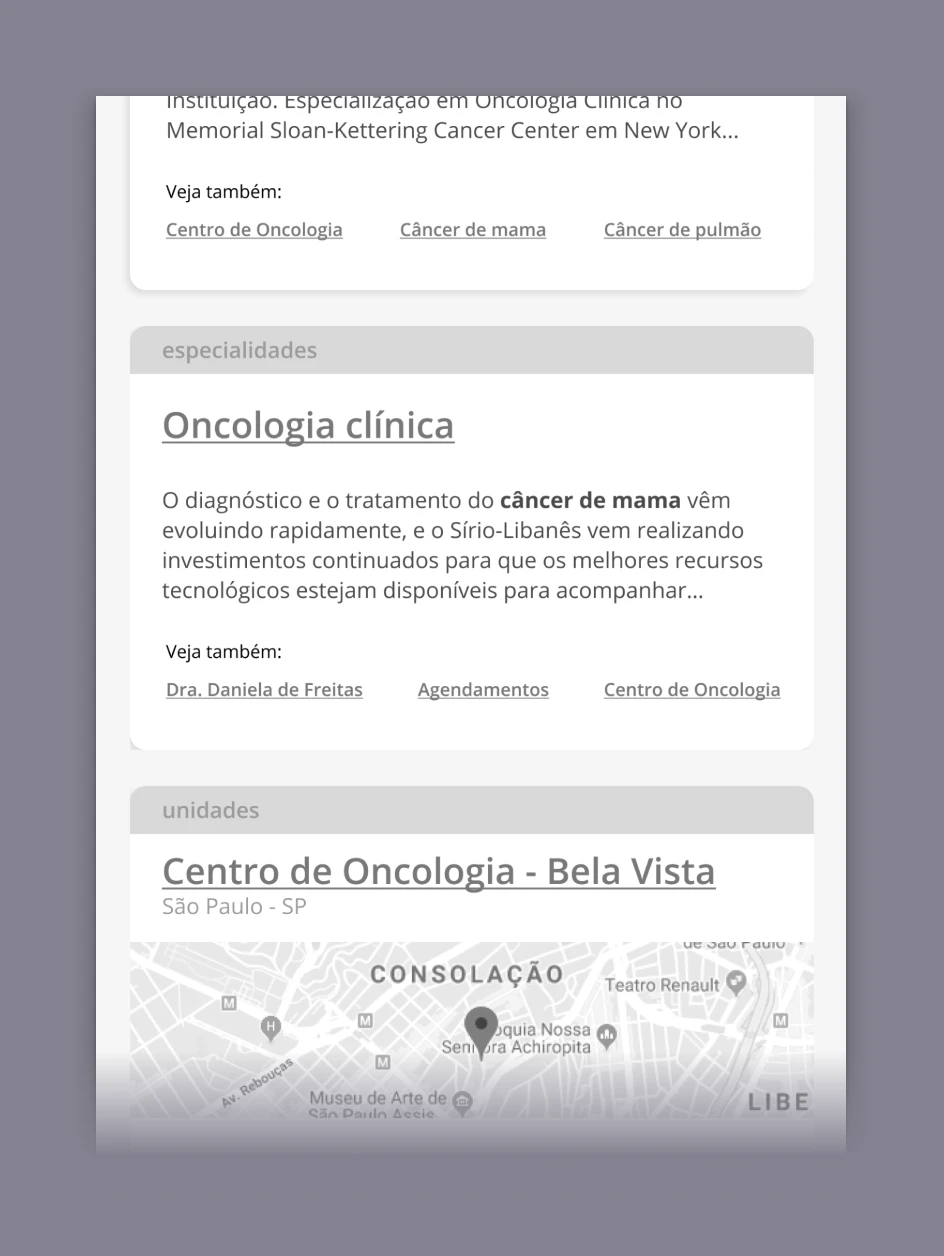The image size is (944, 1256).
Task: Go to Agendamentos
Action: [x=483, y=690]
